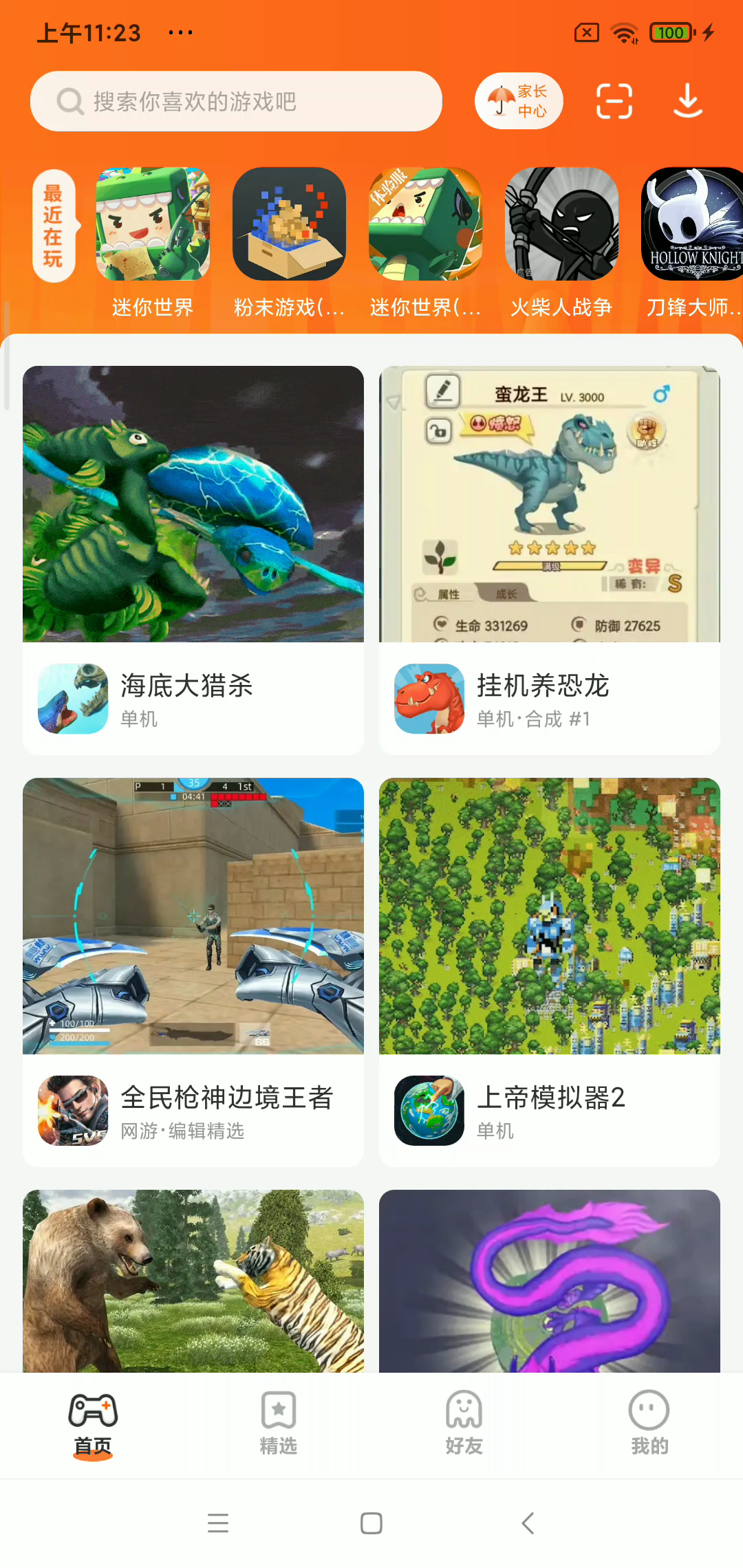
Task: Launch 粉末游戏 from recently played
Action: point(289,224)
